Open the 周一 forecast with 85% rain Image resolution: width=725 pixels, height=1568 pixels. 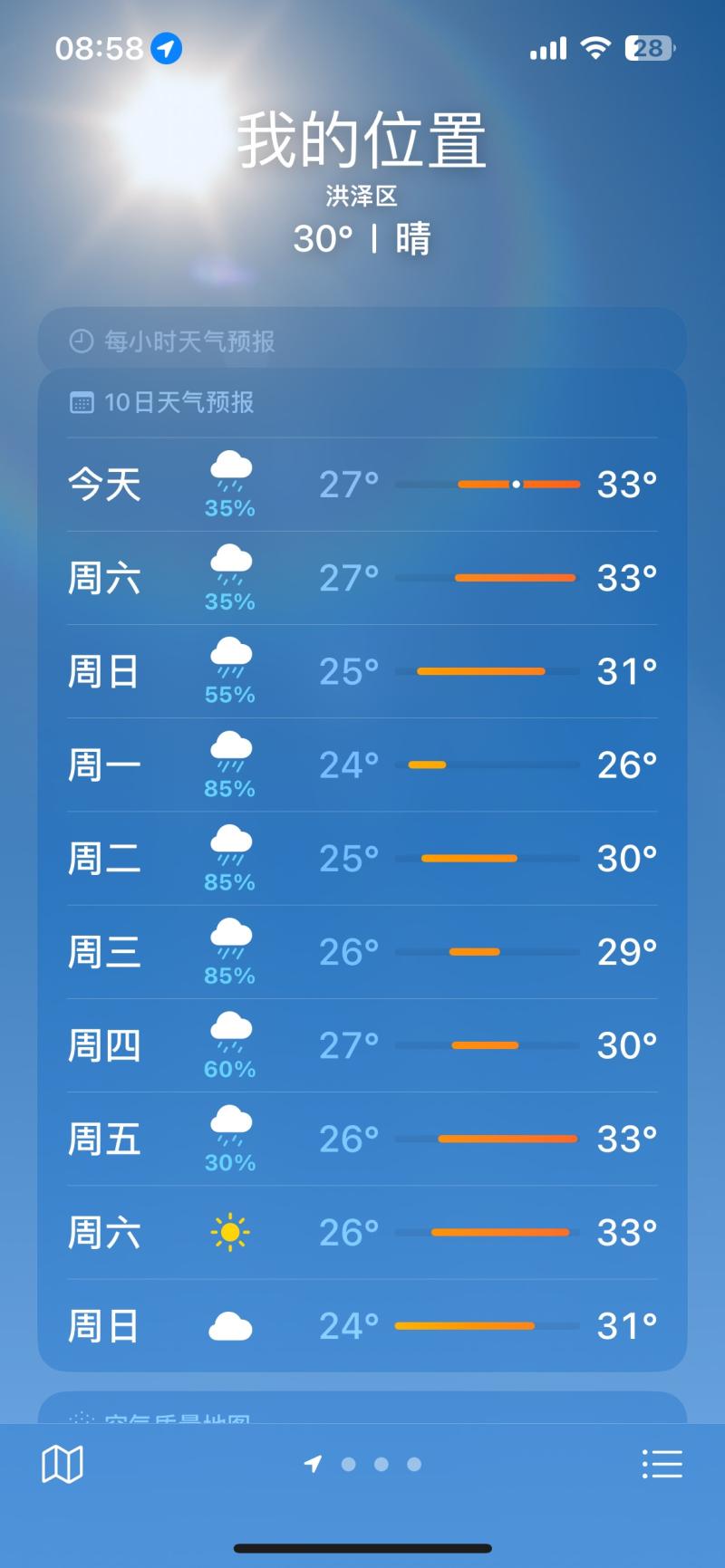point(362,765)
